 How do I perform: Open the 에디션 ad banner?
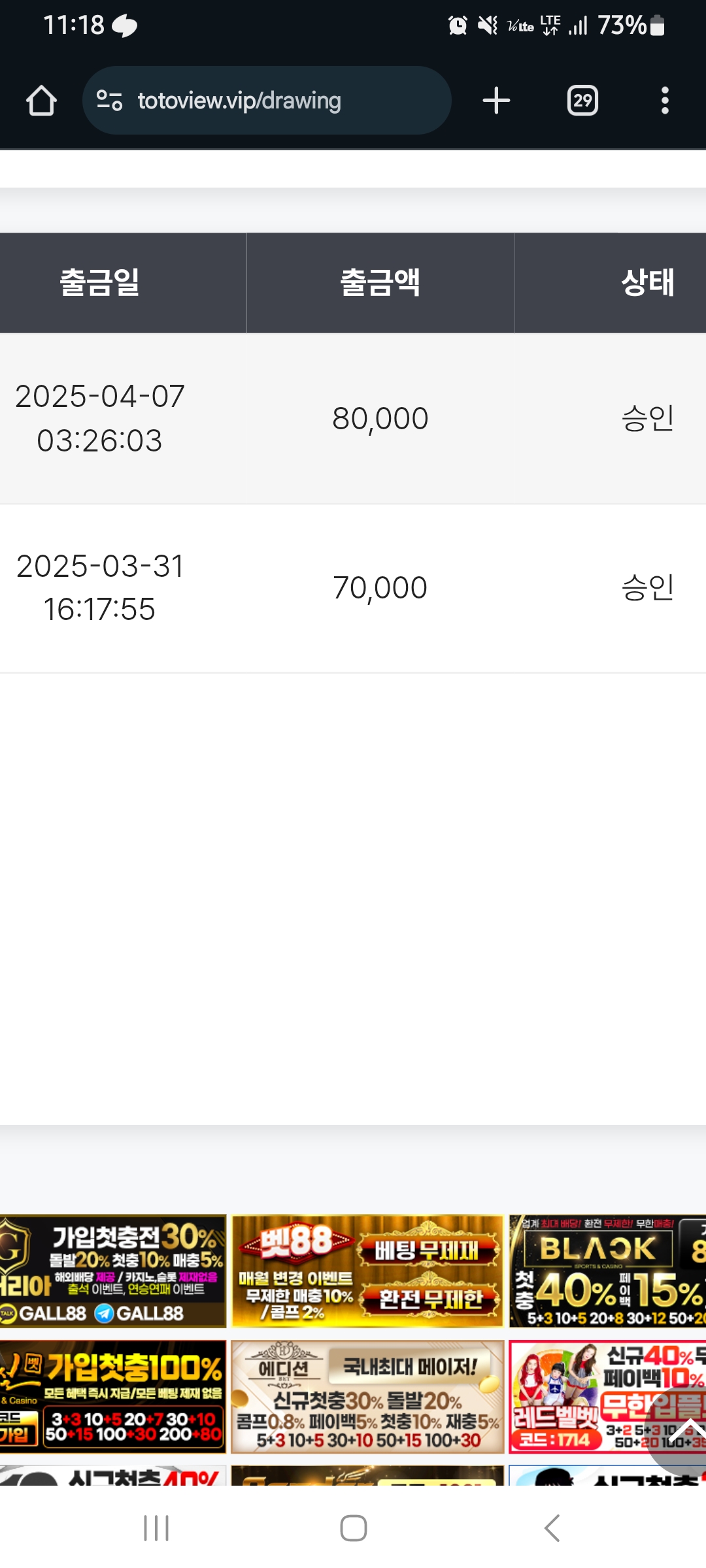pos(367,1396)
